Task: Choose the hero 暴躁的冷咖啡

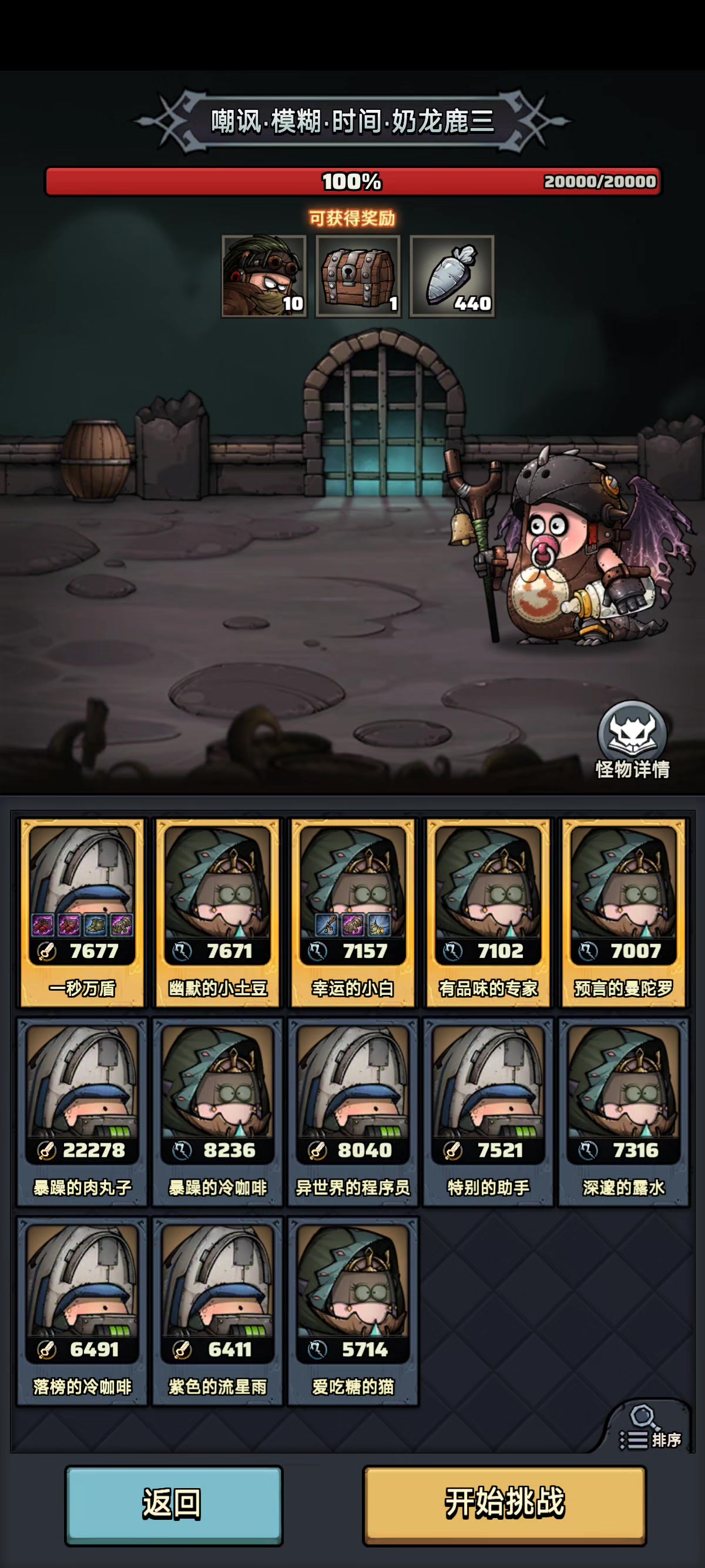Action: (217, 1111)
